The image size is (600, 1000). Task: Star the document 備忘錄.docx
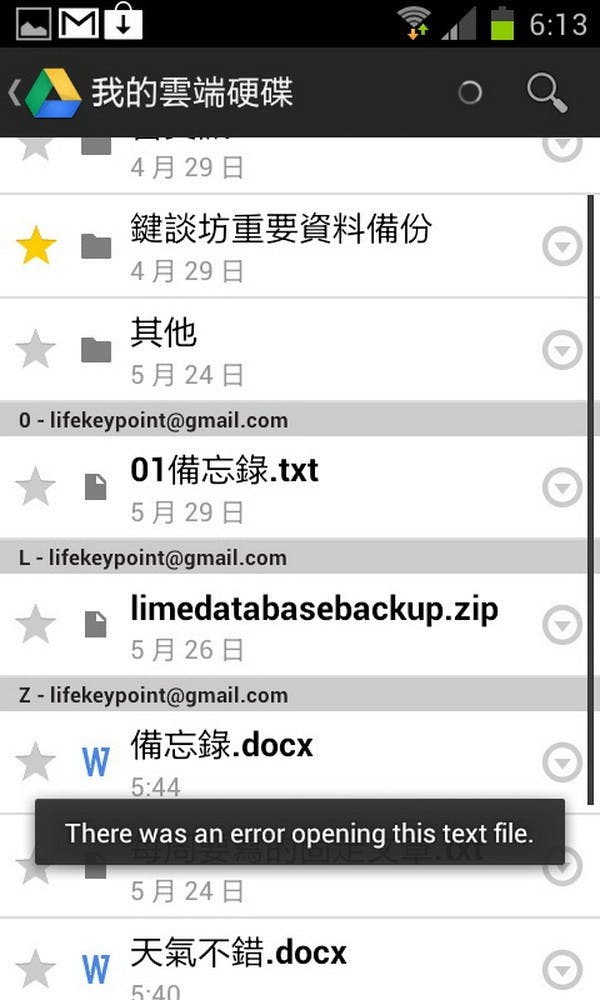coord(36,761)
